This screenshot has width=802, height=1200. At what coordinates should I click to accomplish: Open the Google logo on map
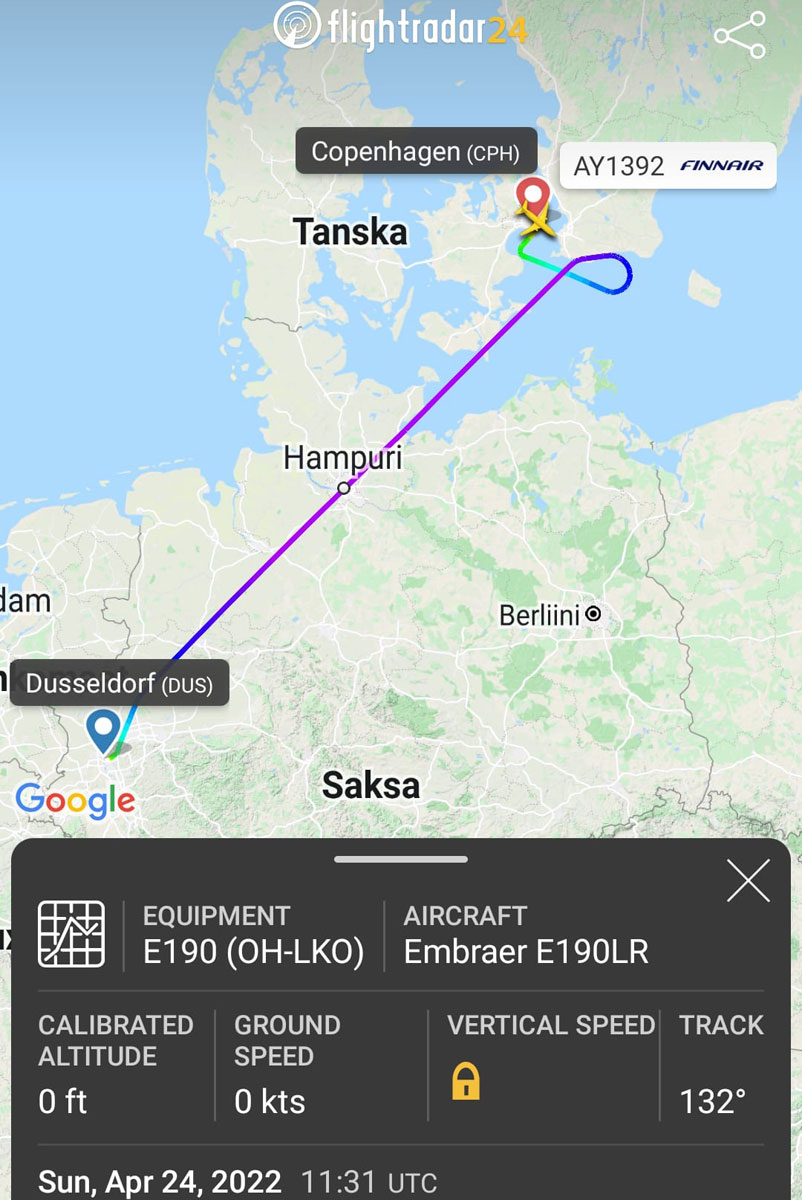click(76, 800)
